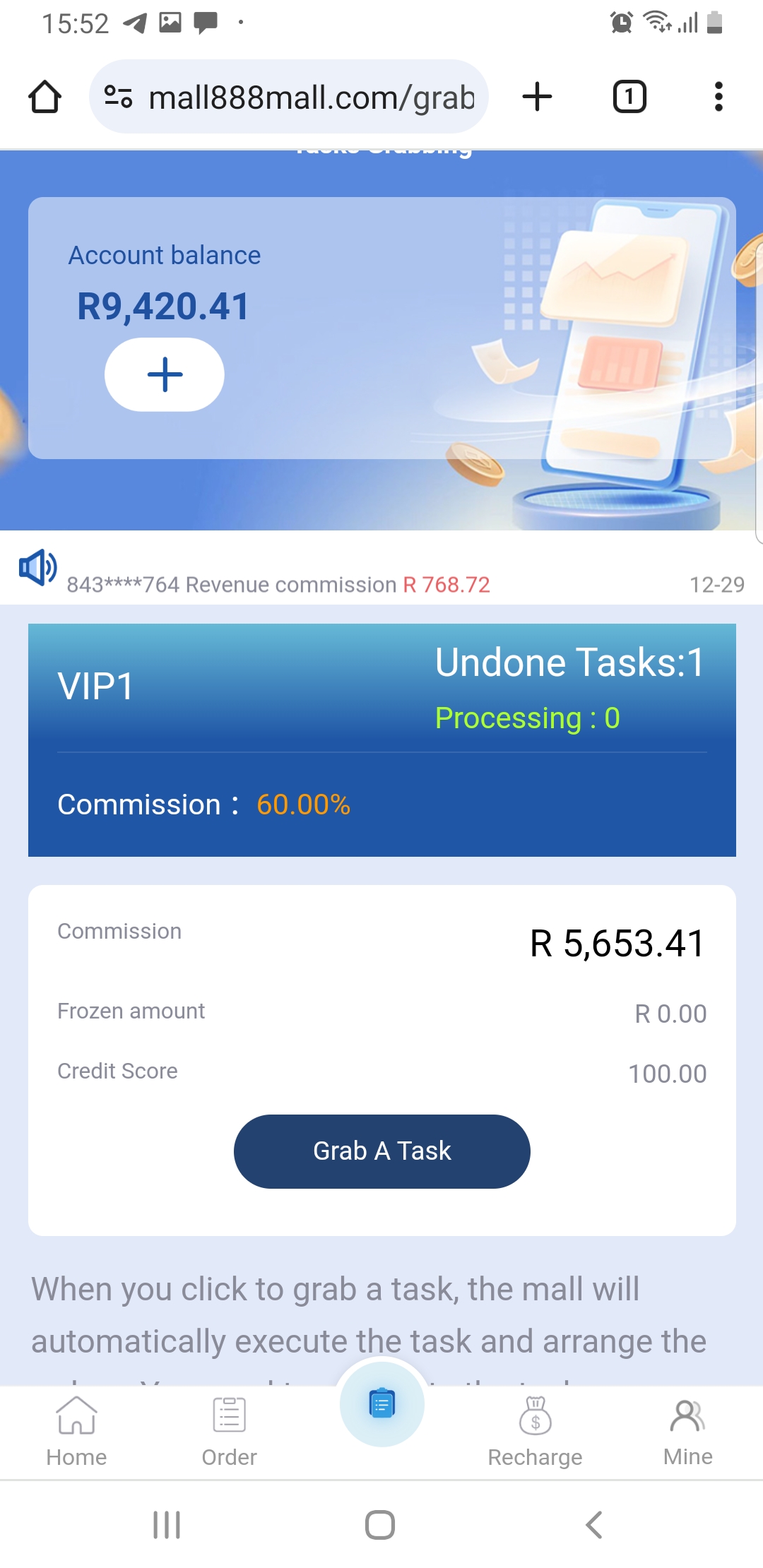The height and width of the screenshot is (1568, 763).
Task: Switch to the Home tab
Action: tap(76, 1432)
